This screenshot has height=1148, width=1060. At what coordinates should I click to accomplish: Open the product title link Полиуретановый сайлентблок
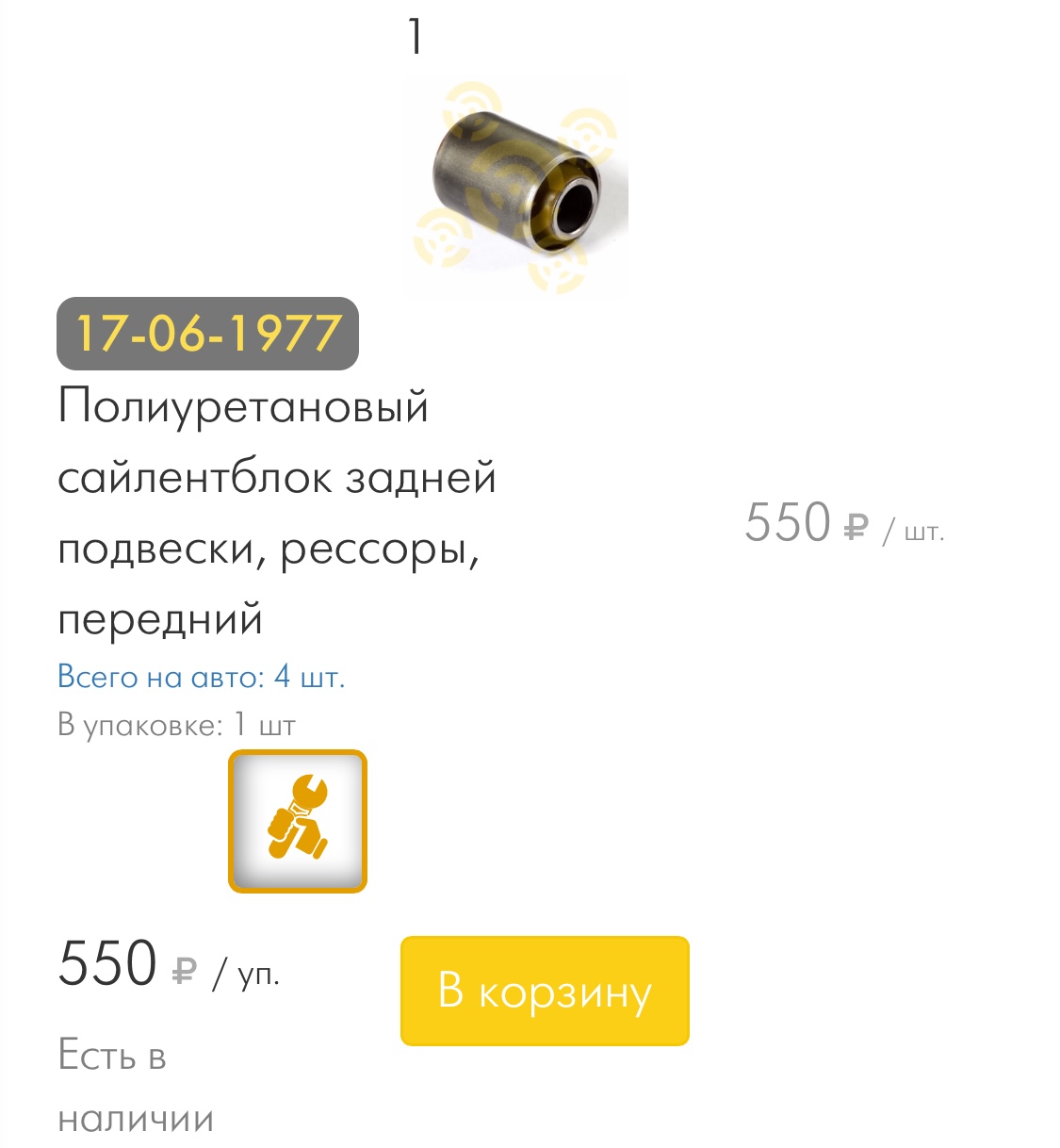276,512
